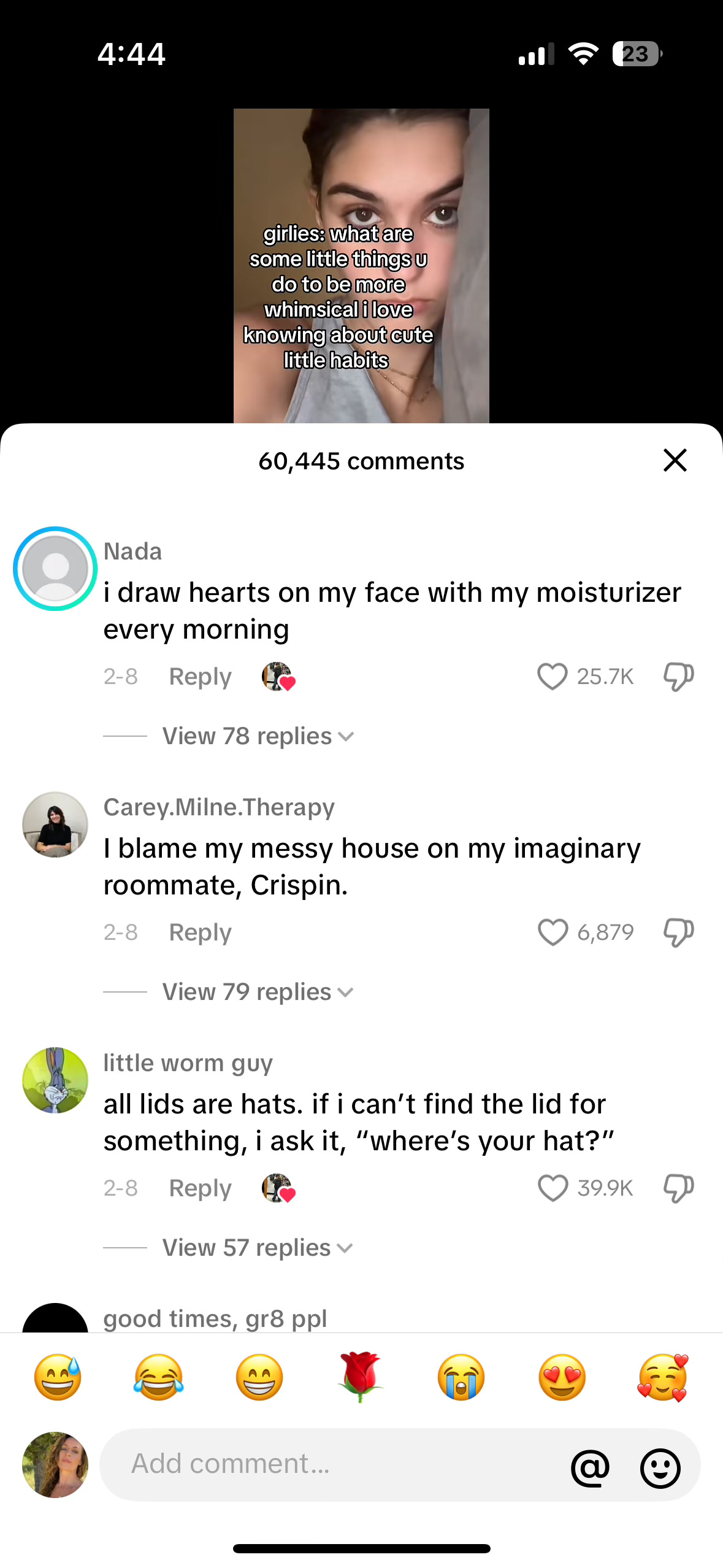Like Carey.Milne.Therapy's comment
The height and width of the screenshot is (1568, 723).
[552, 932]
